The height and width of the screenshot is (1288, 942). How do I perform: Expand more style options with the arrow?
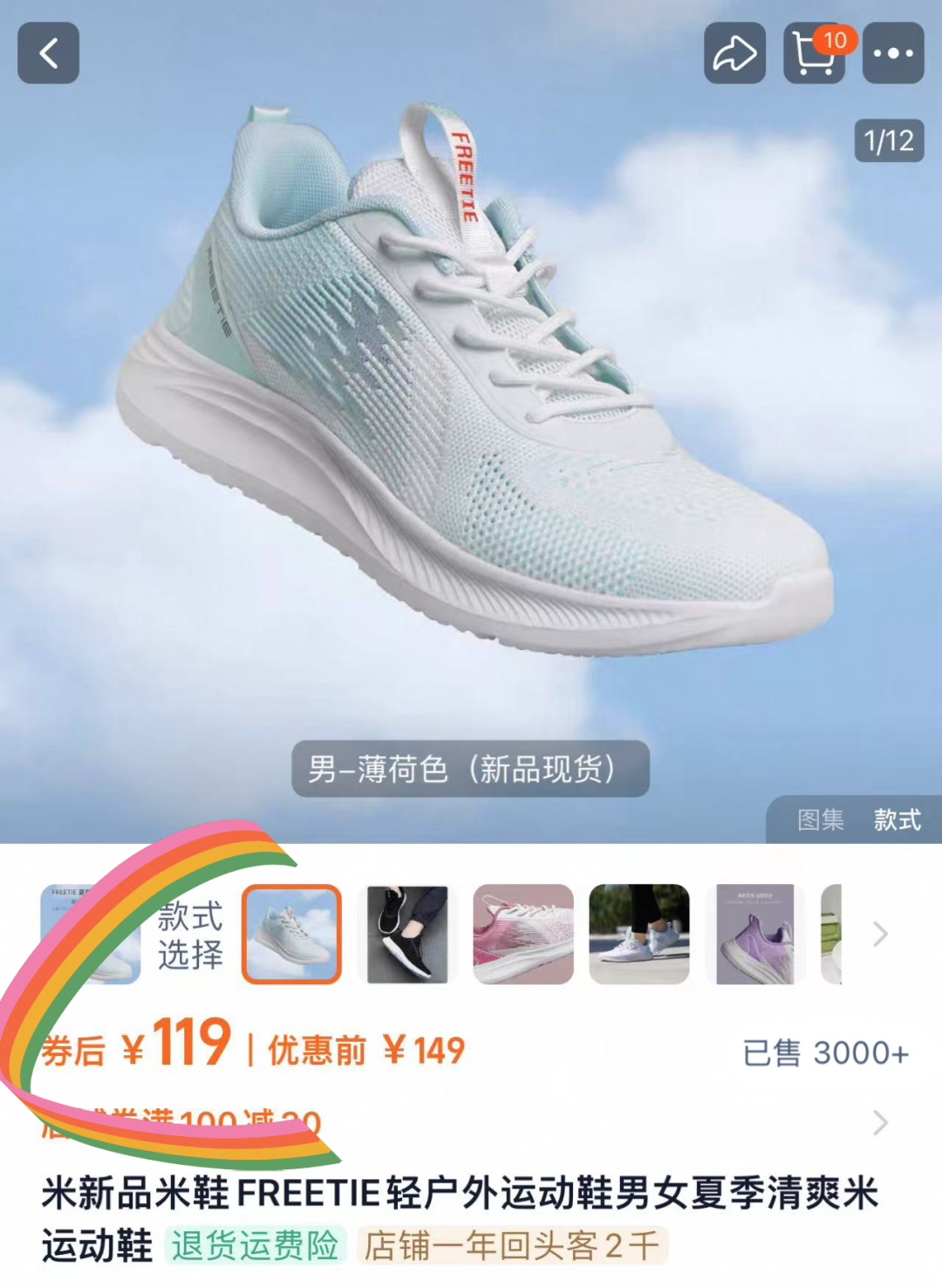click(881, 934)
